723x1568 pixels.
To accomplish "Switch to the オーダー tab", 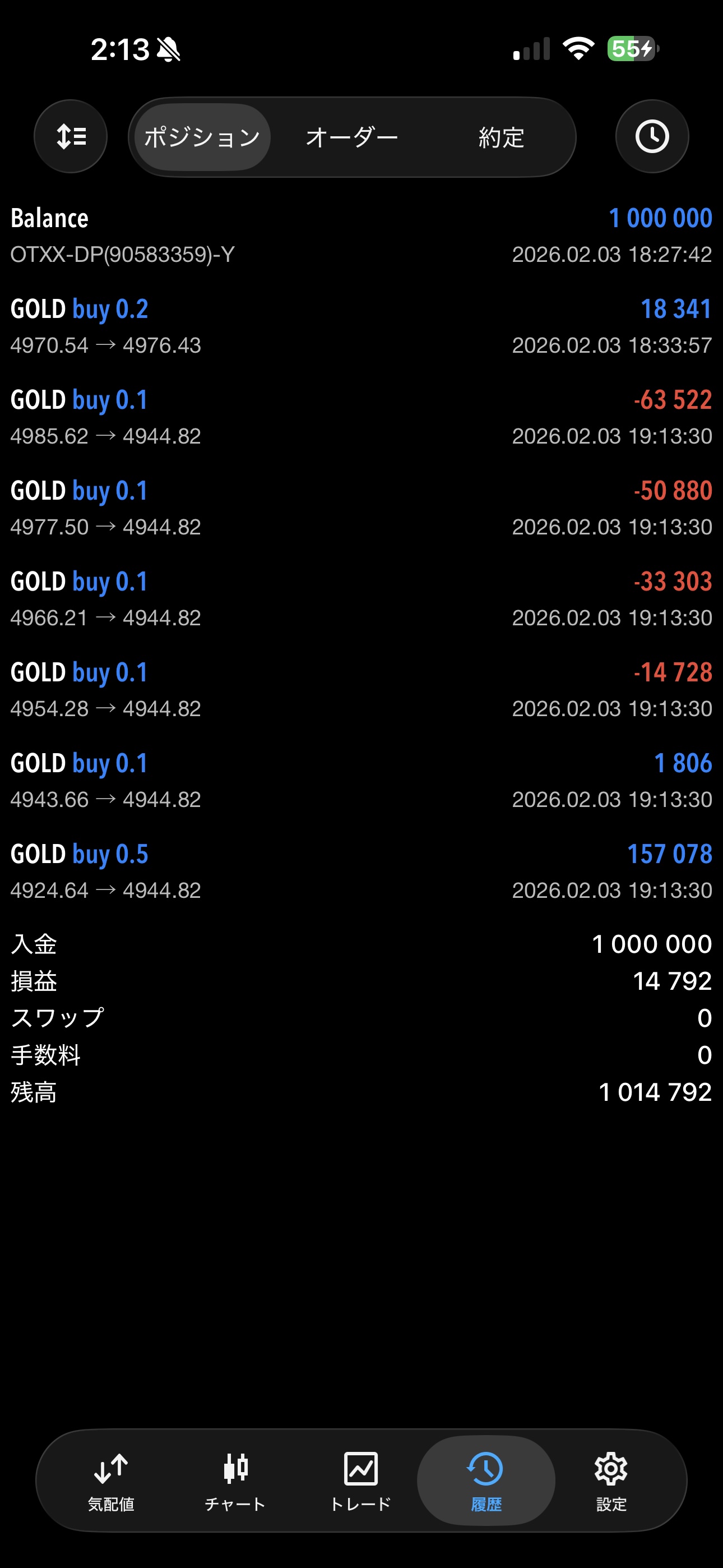I will (352, 137).
